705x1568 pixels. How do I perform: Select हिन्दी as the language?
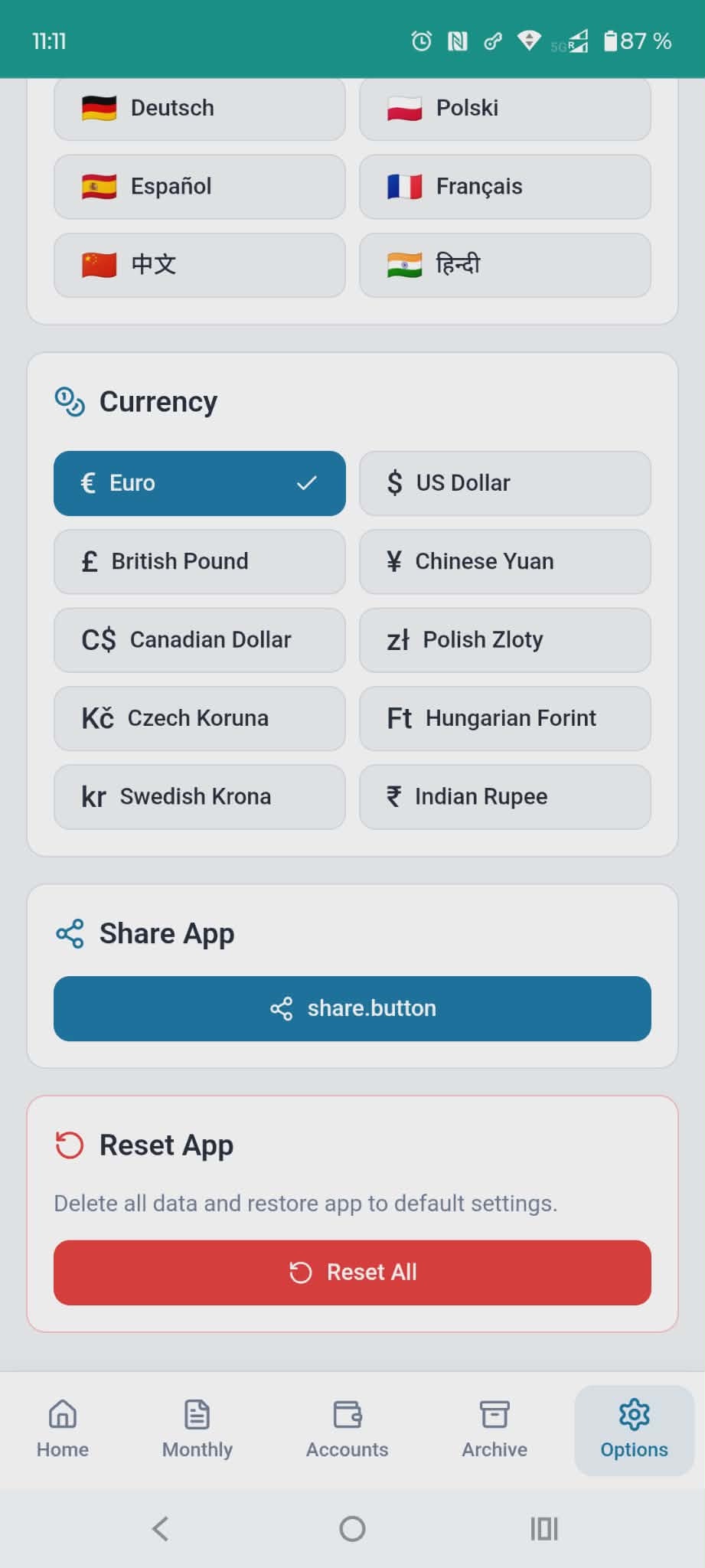coord(504,264)
